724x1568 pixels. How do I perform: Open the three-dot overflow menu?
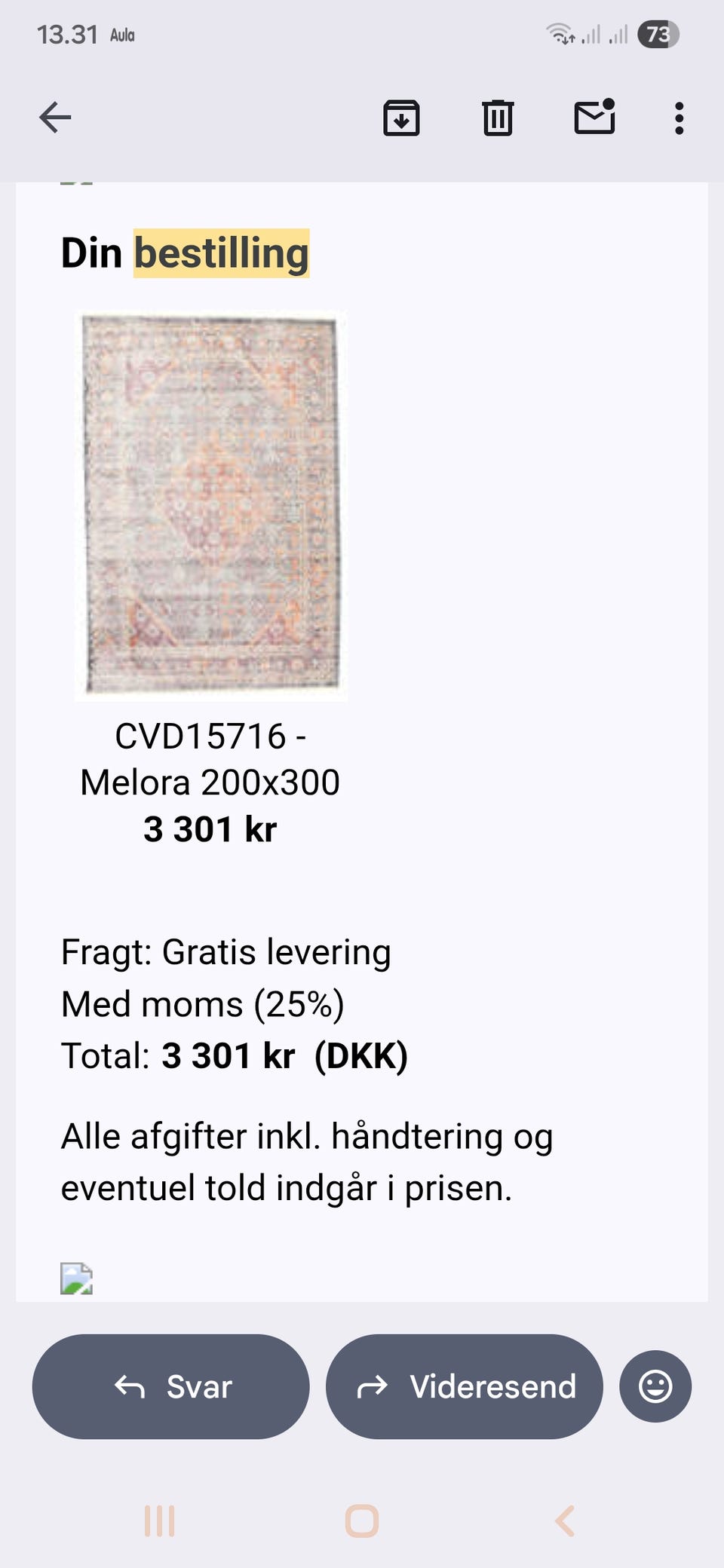(679, 118)
